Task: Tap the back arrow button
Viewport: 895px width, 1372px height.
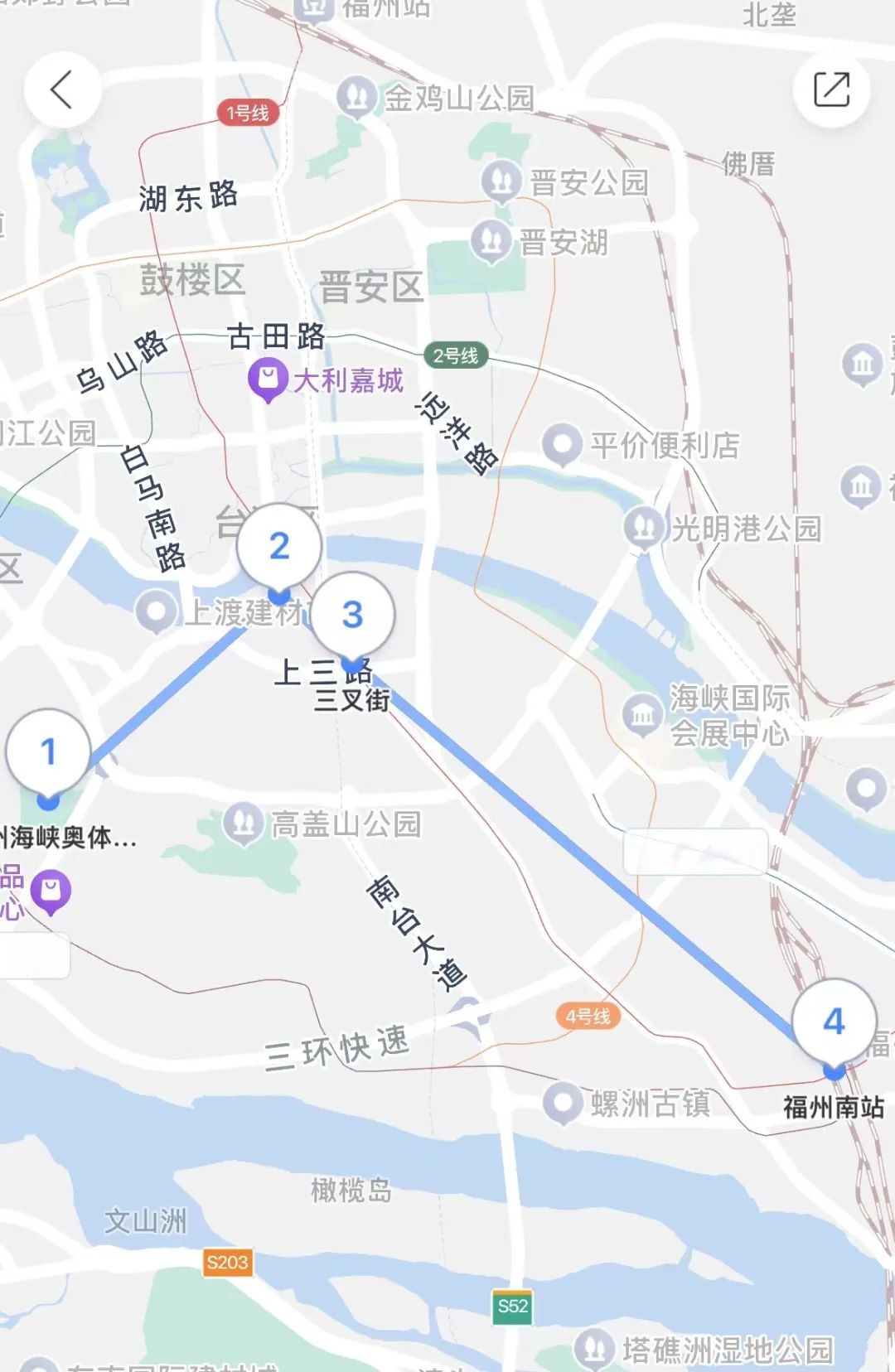Action: coord(62,89)
